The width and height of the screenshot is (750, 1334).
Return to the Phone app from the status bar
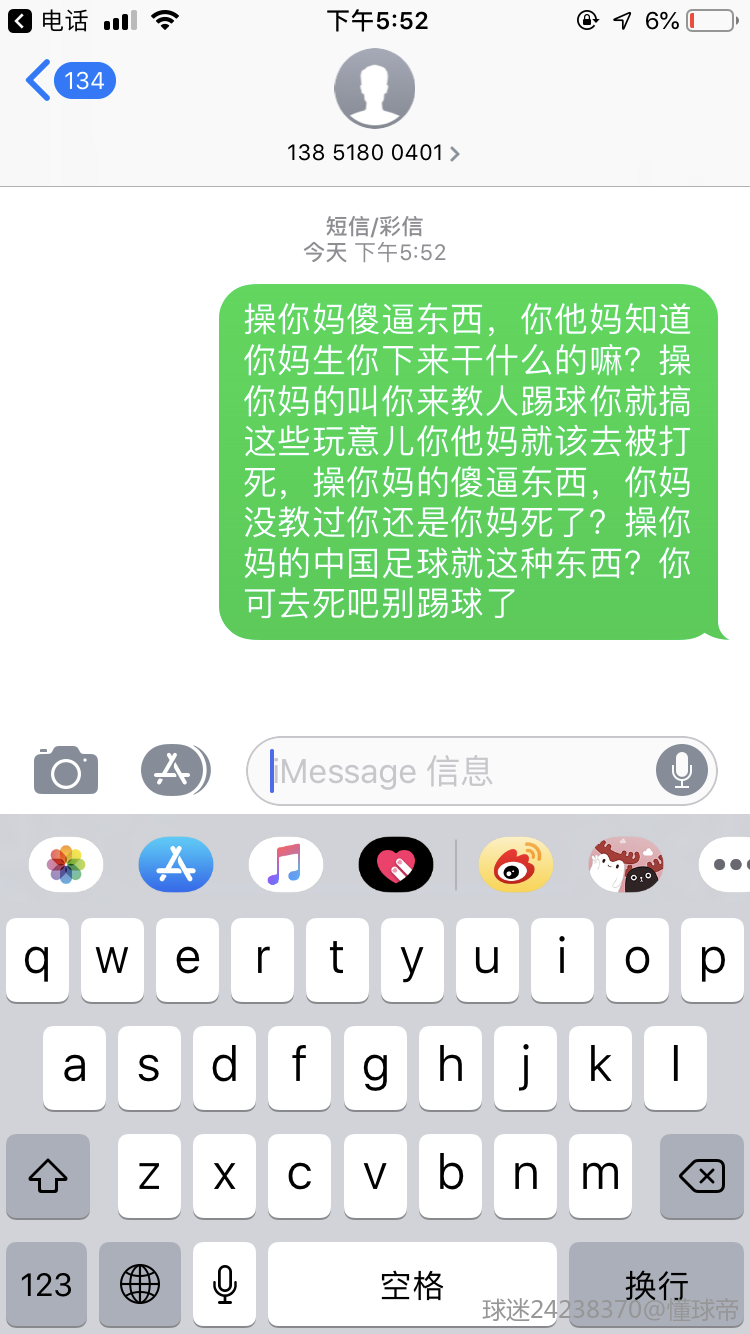[48, 20]
